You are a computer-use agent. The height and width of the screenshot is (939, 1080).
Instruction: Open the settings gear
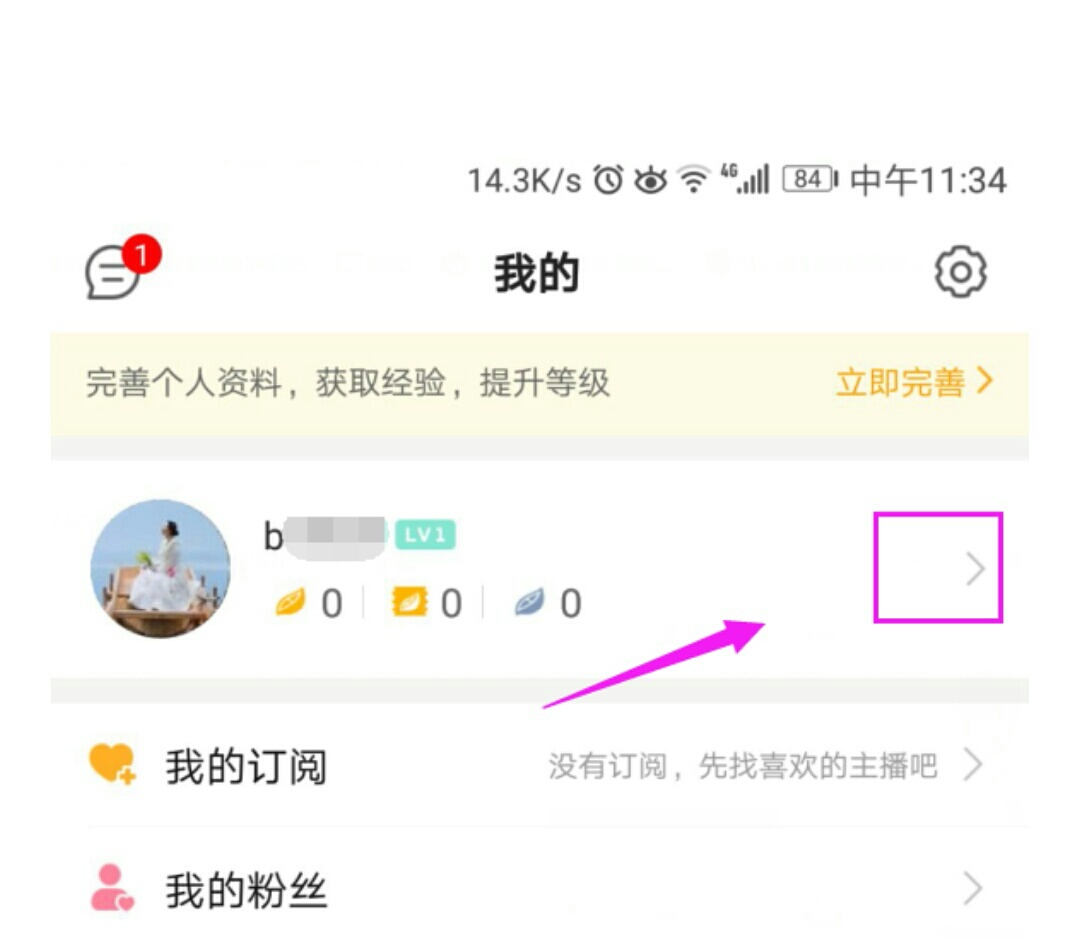coord(960,272)
